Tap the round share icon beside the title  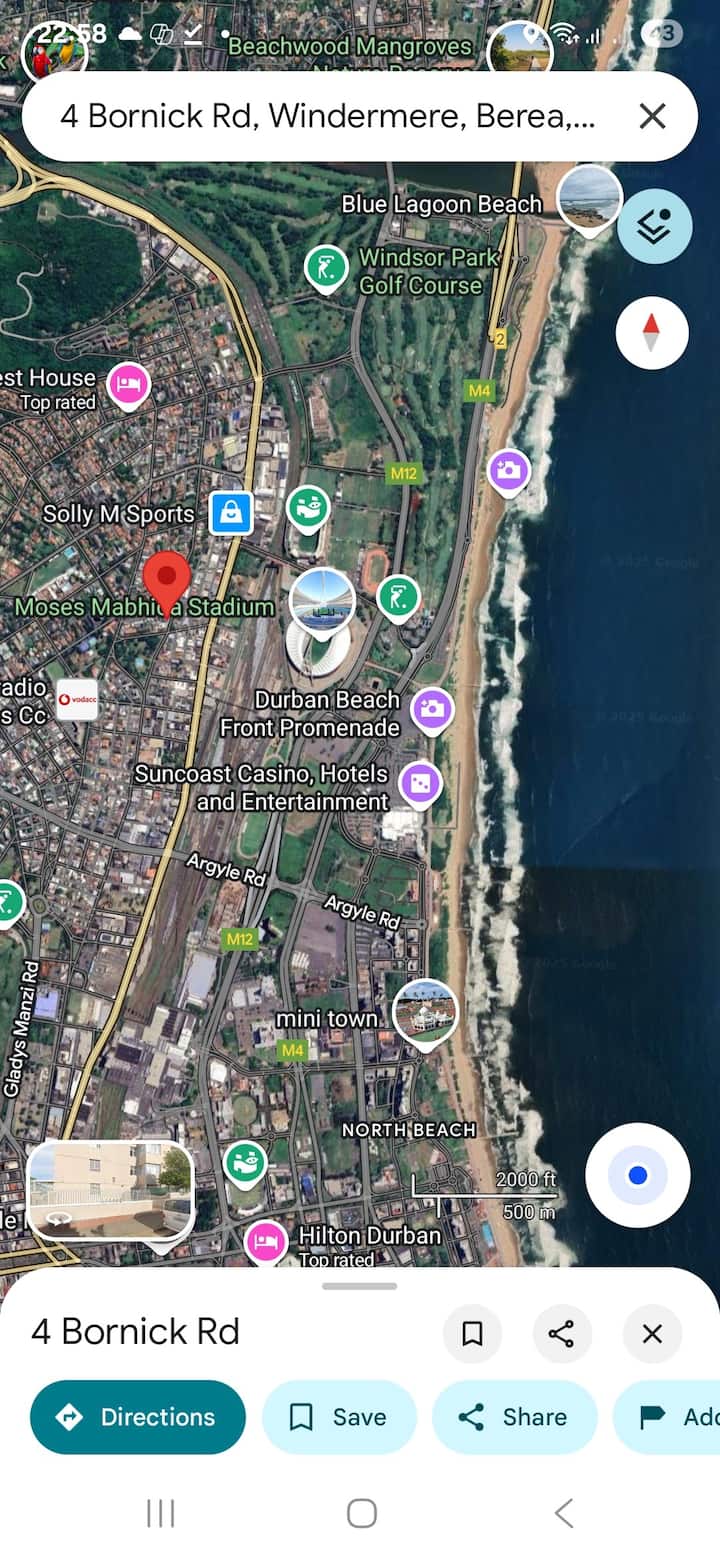click(562, 1333)
